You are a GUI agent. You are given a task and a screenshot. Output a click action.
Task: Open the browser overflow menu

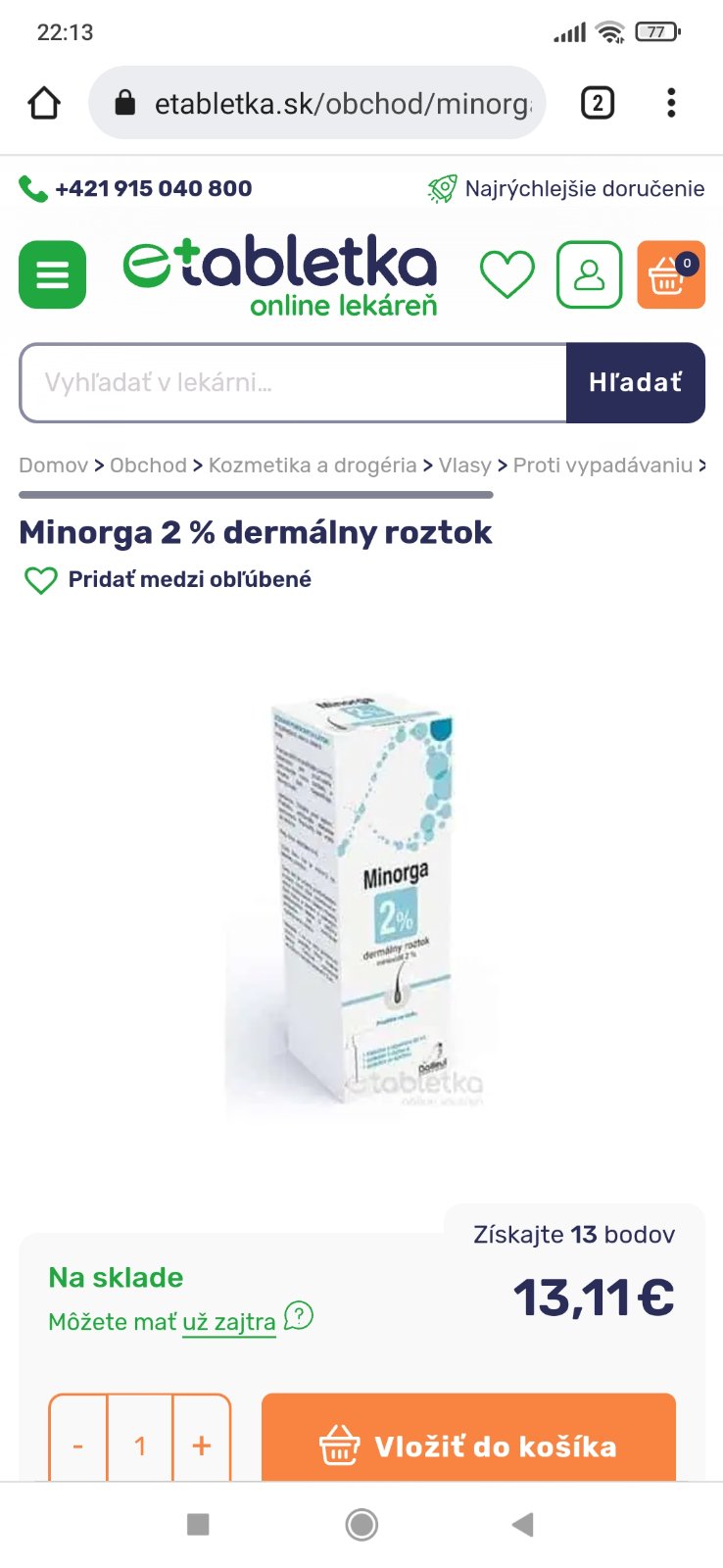coord(671,103)
